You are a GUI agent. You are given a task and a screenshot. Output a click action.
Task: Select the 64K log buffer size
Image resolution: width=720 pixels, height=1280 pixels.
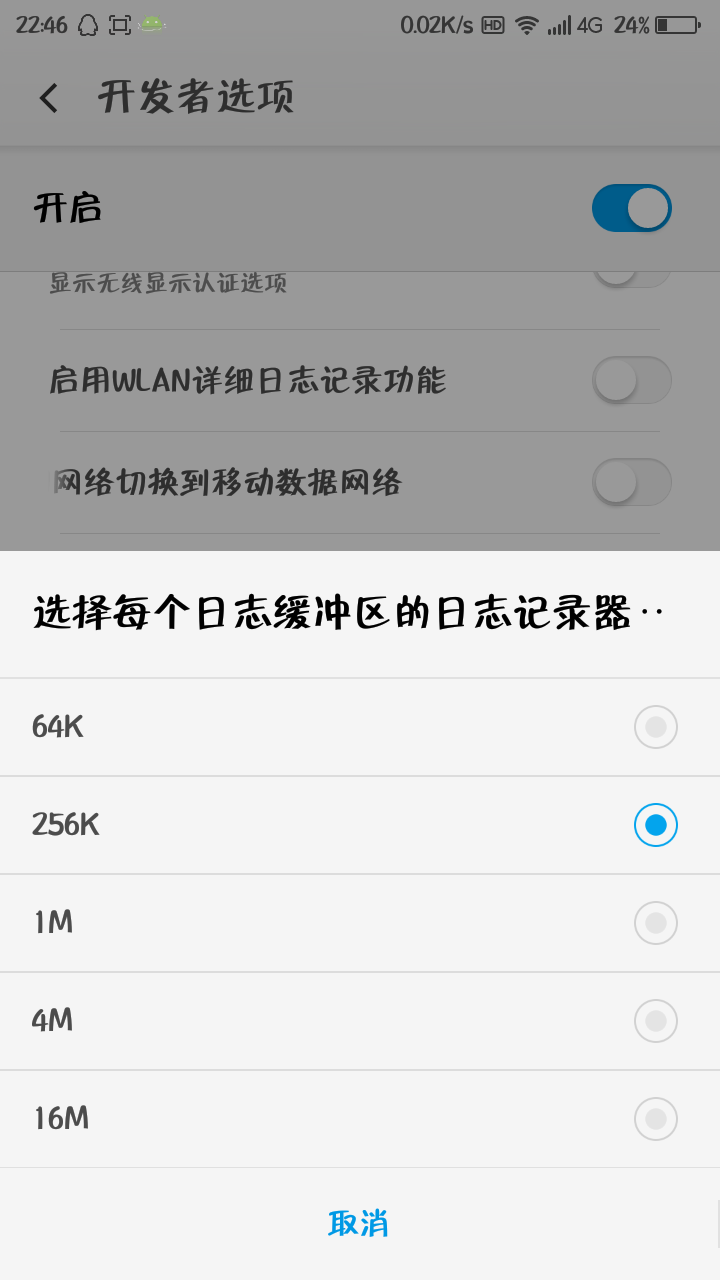tap(360, 727)
